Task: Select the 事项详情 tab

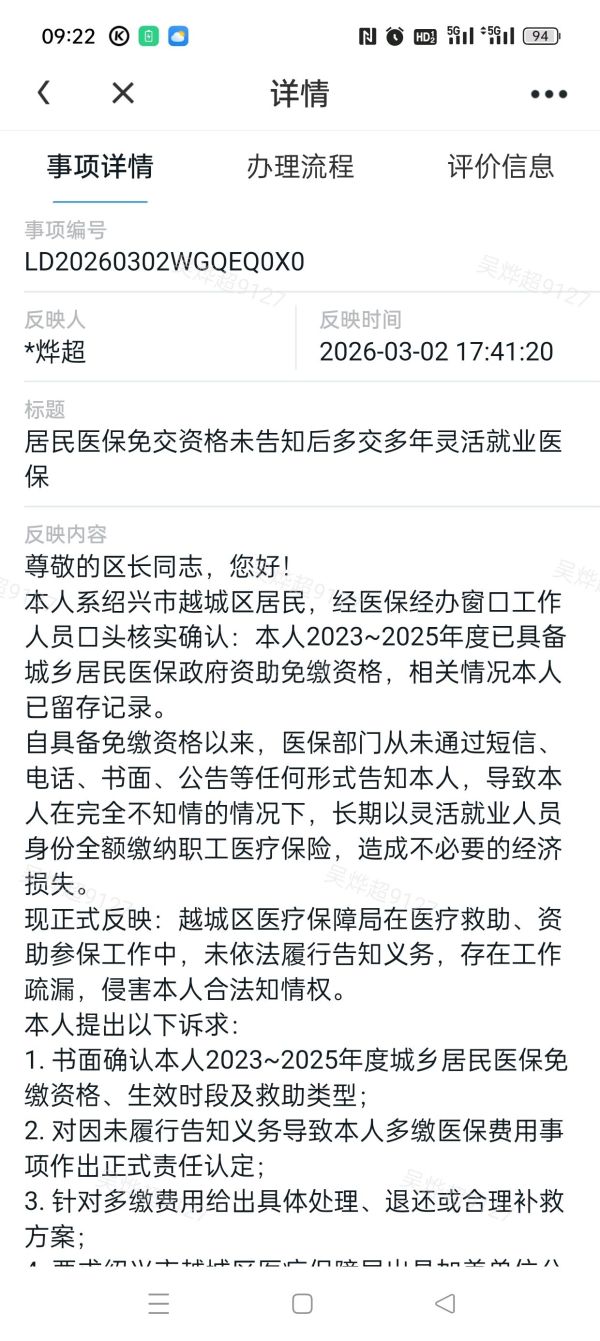Action: [100, 166]
